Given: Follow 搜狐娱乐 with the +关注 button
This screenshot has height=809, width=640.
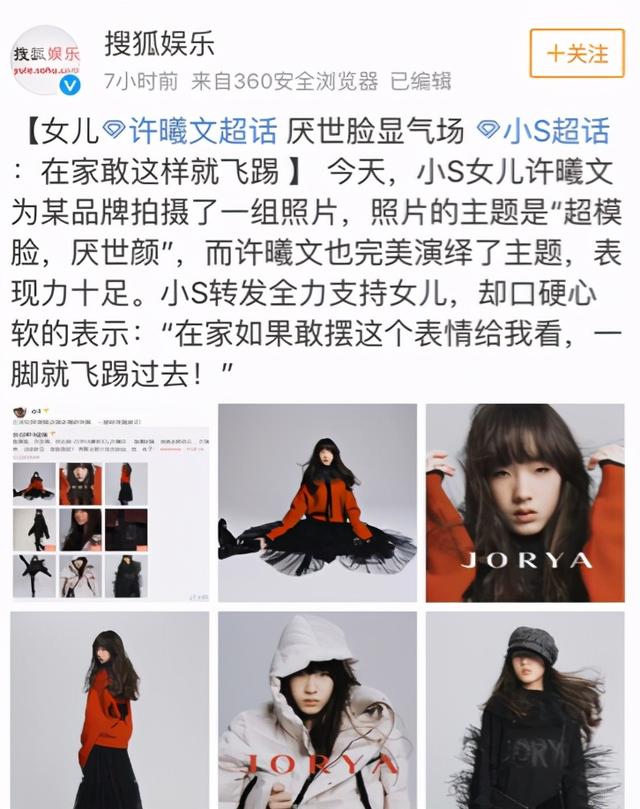Looking at the screenshot, I should pos(577,53).
